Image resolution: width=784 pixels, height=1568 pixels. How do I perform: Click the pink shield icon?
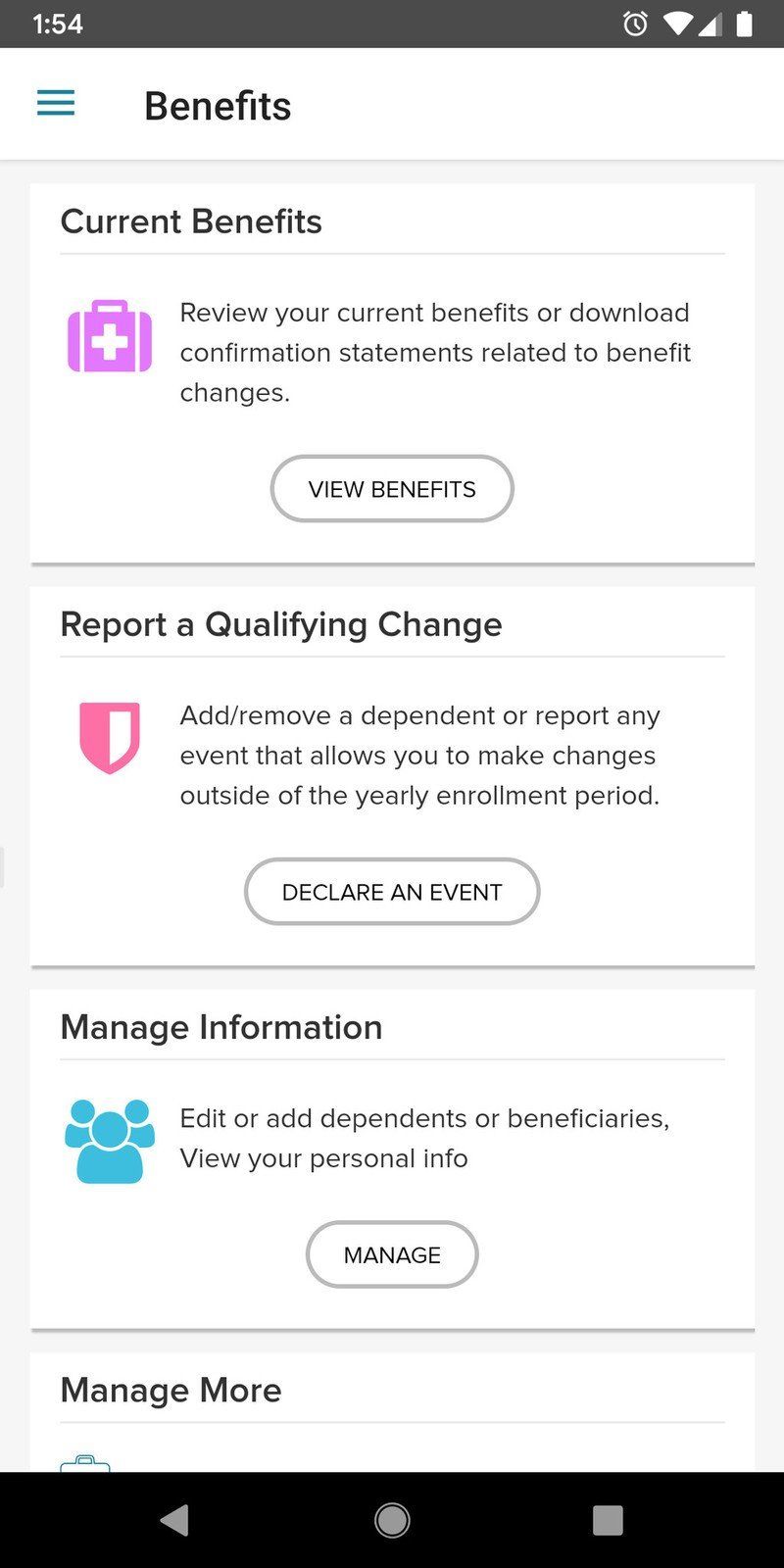[109, 736]
